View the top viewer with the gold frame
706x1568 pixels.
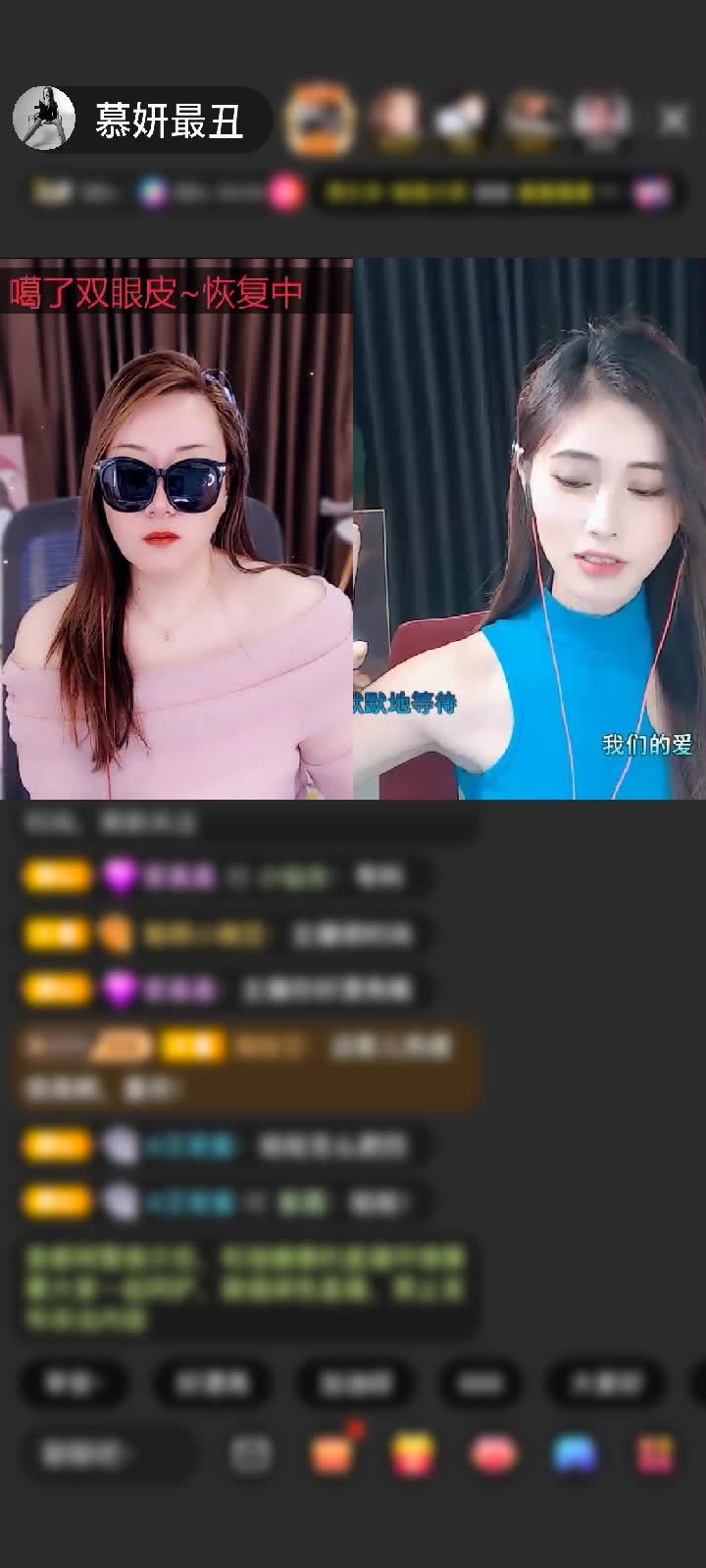pyautogui.click(x=319, y=120)
